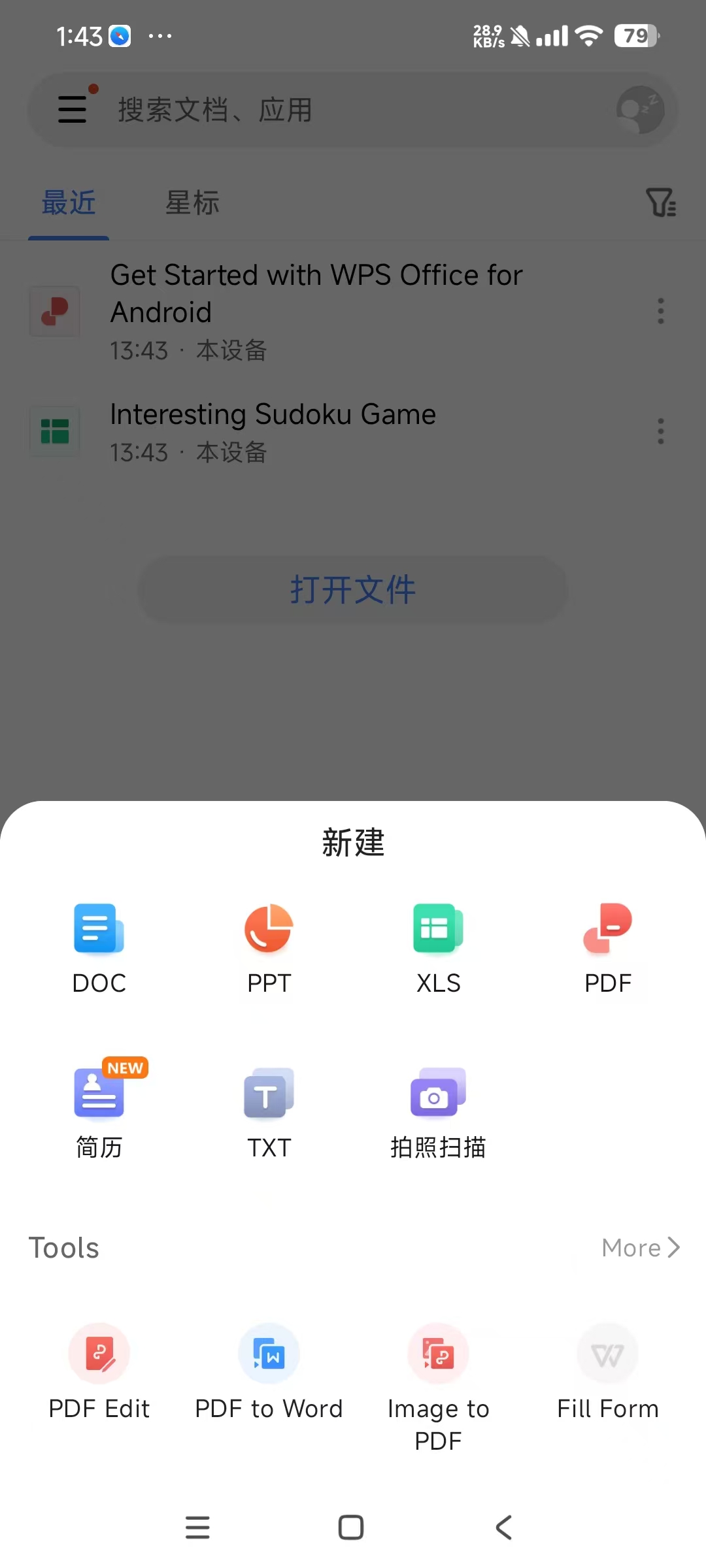706x1568 pixels.
Task: Create a new XLS spreadsheet
Action: (438, 947)
